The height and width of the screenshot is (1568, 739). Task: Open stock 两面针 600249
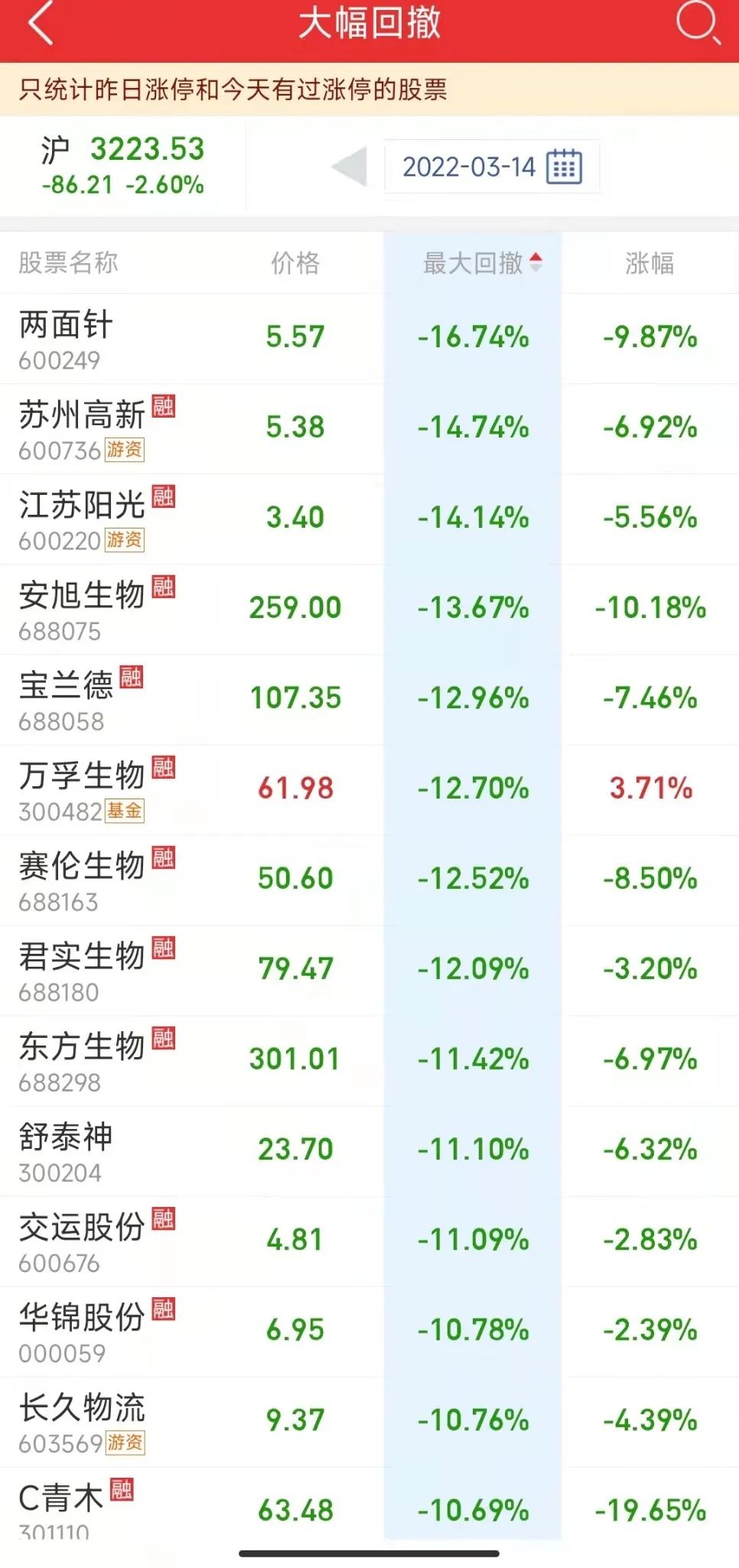[x=369, y=339]
